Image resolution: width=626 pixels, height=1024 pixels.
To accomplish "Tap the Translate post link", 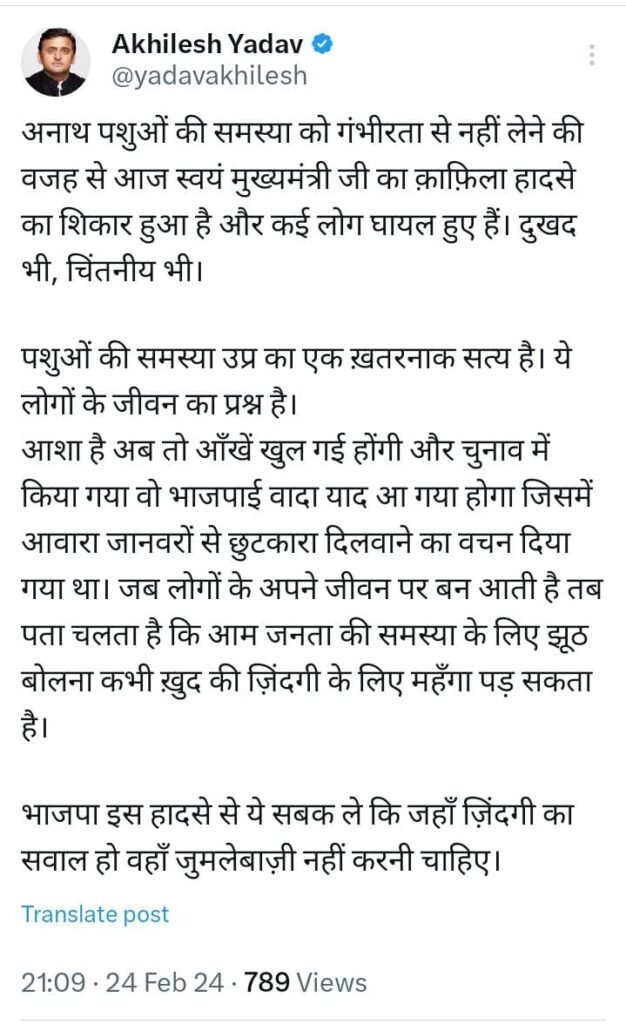I will click(95, 914).
